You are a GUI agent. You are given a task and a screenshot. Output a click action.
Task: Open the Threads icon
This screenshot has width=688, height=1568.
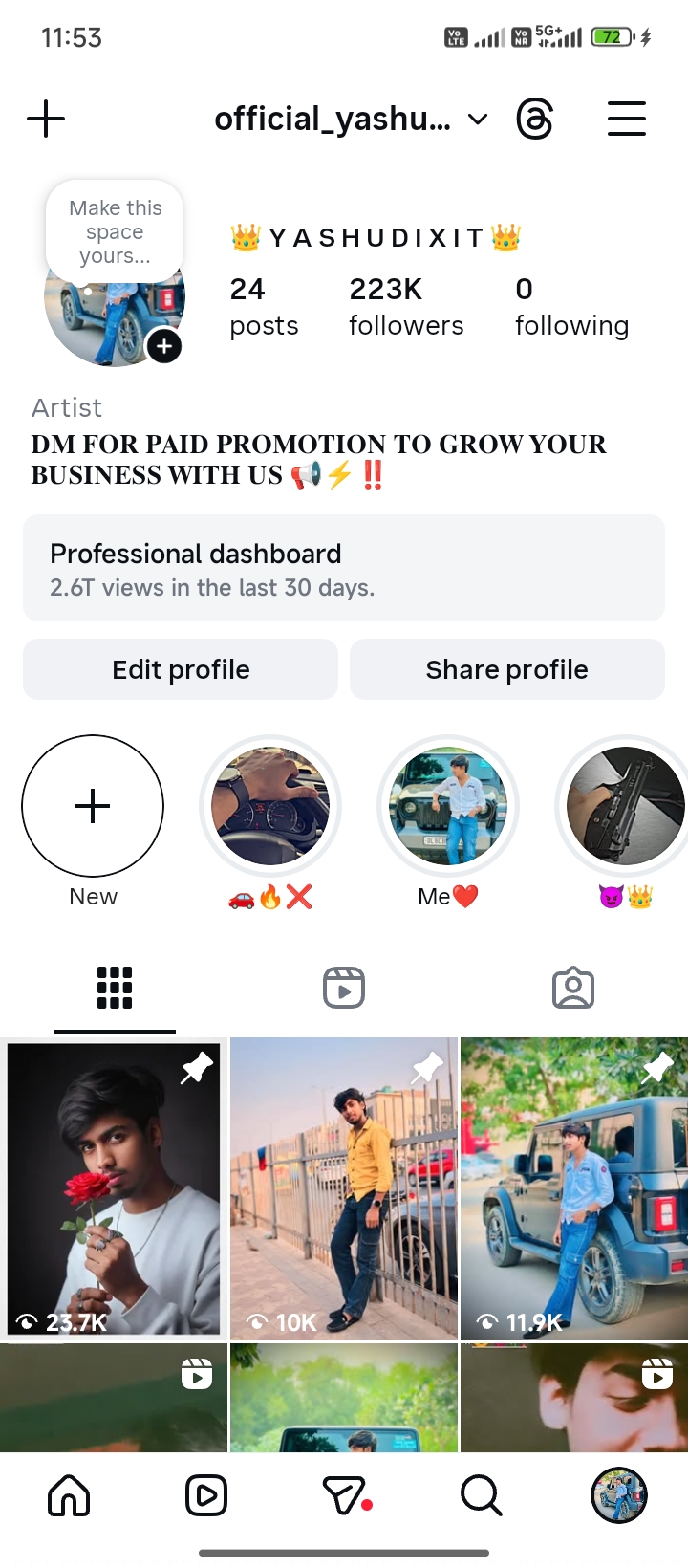pyautogui.click(x=534, y=120)
